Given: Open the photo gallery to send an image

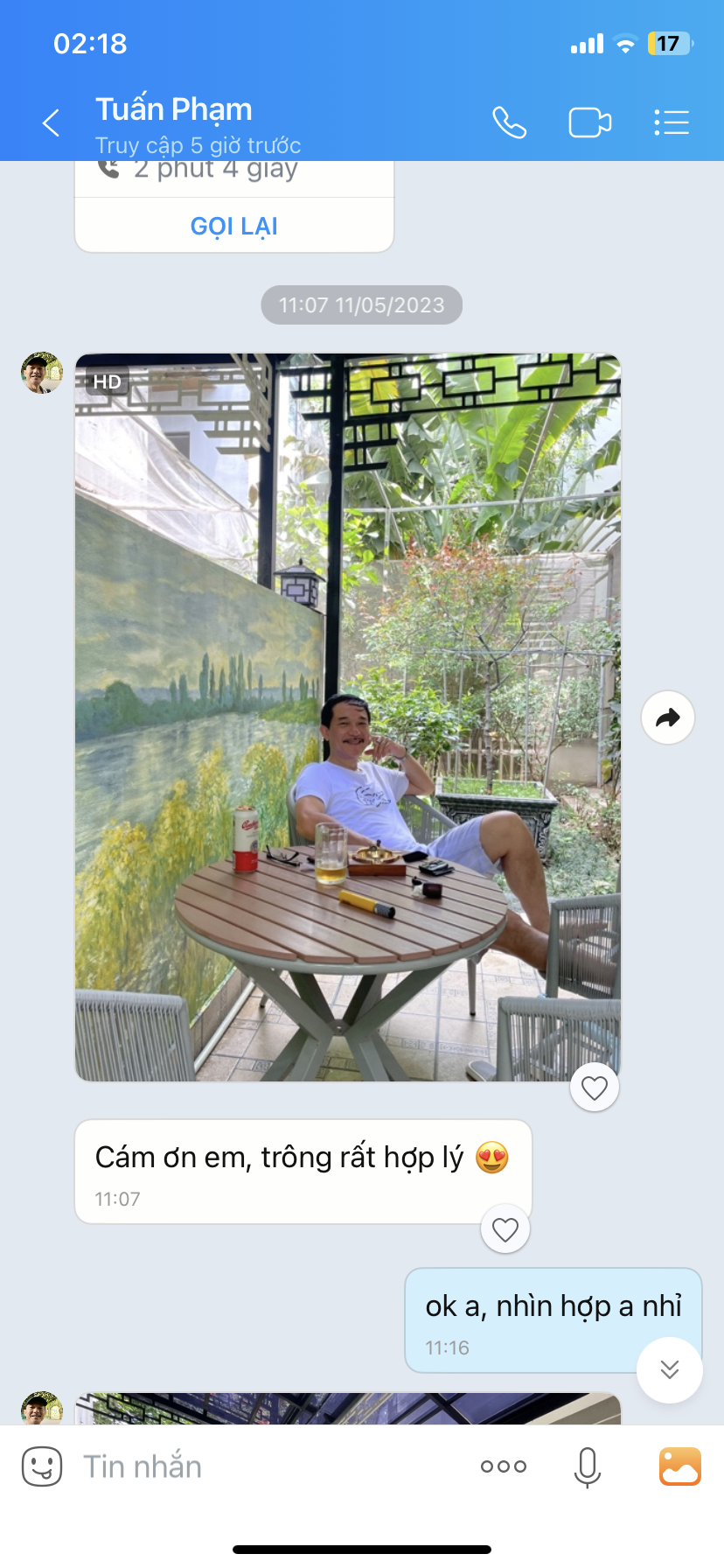Looking at the screenshot, I should click(679, 1466).
